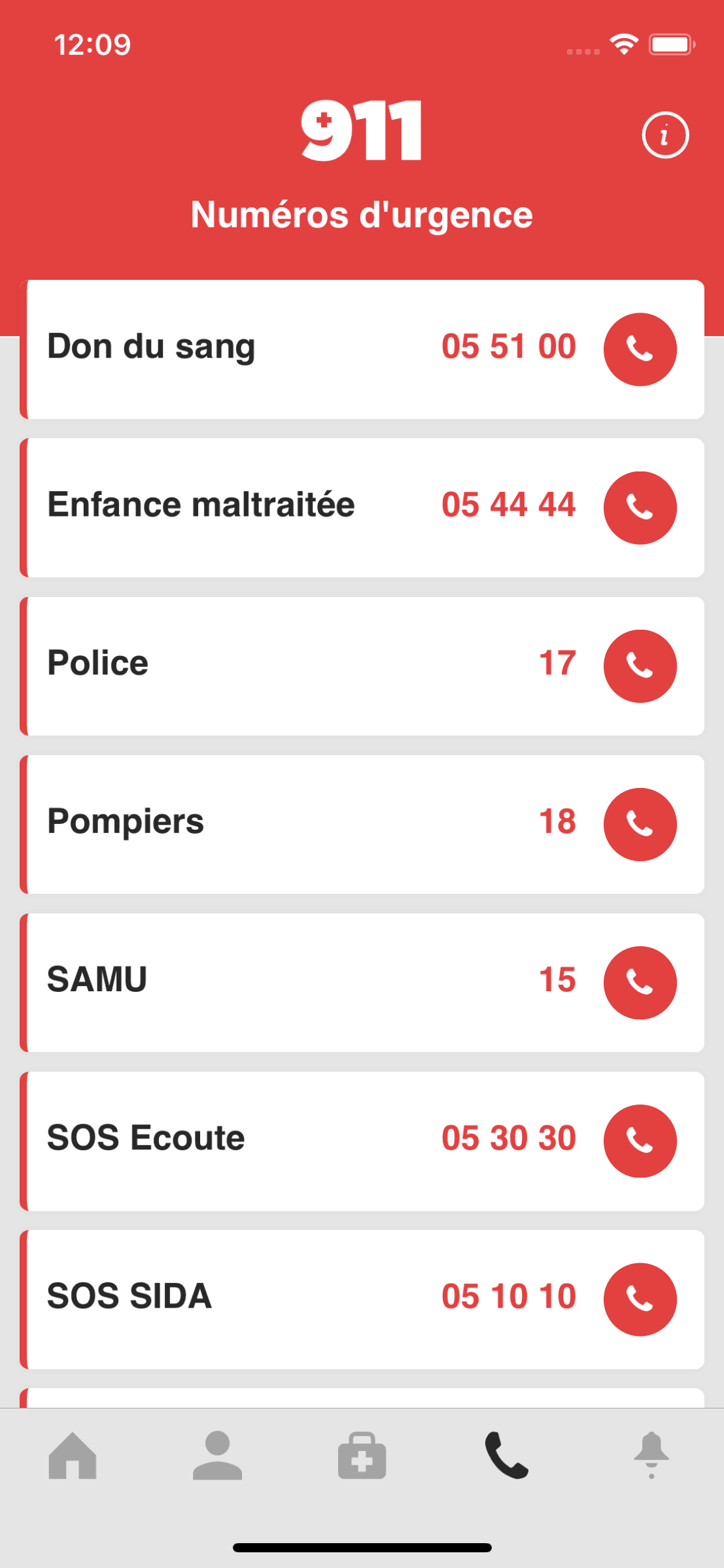This screenshot has width=724, height=1568.
Task: Dial SAMU at 15
Action: pyautogui.click(x=640, y=982)
